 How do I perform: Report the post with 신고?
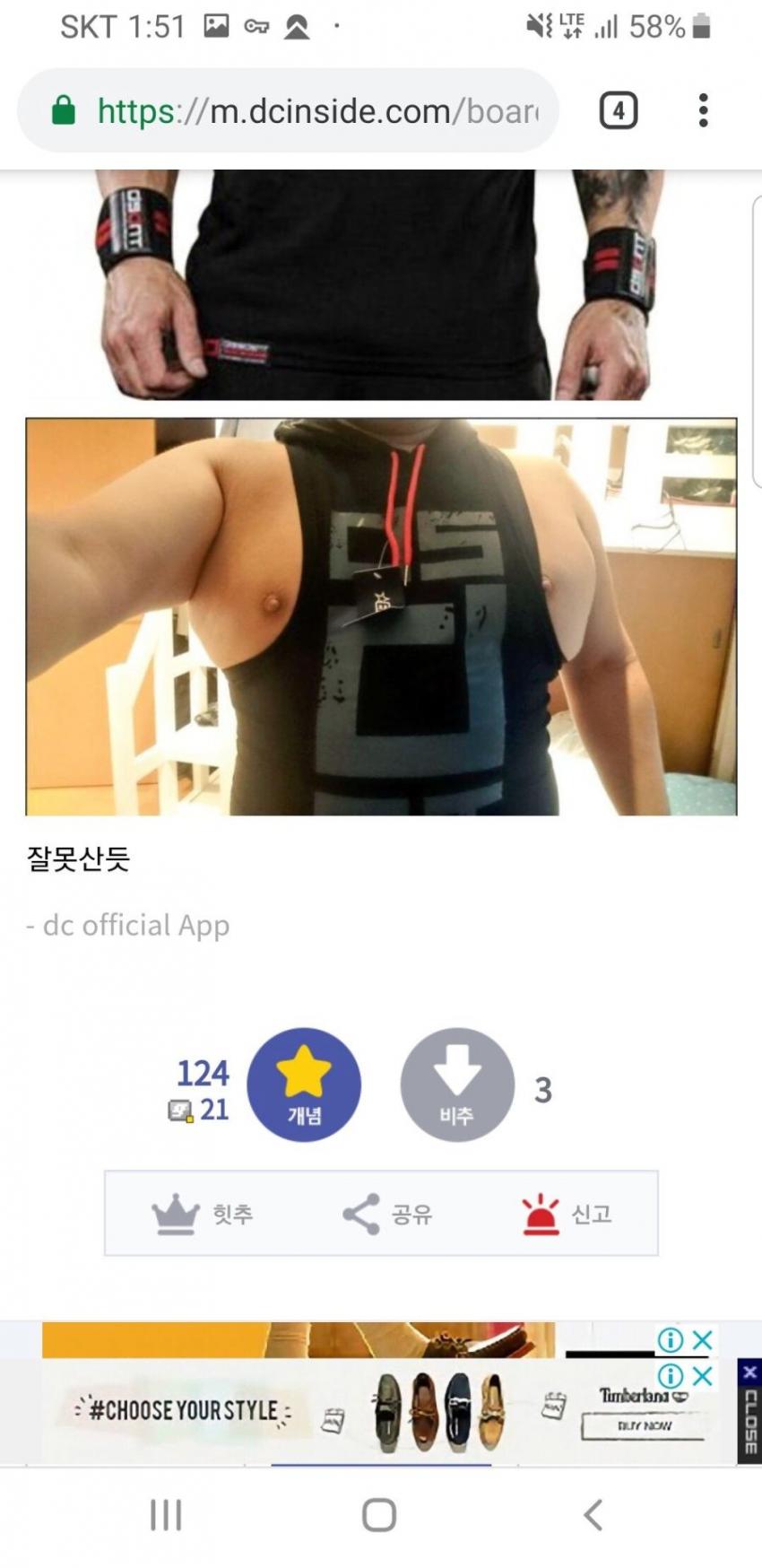567,1214
